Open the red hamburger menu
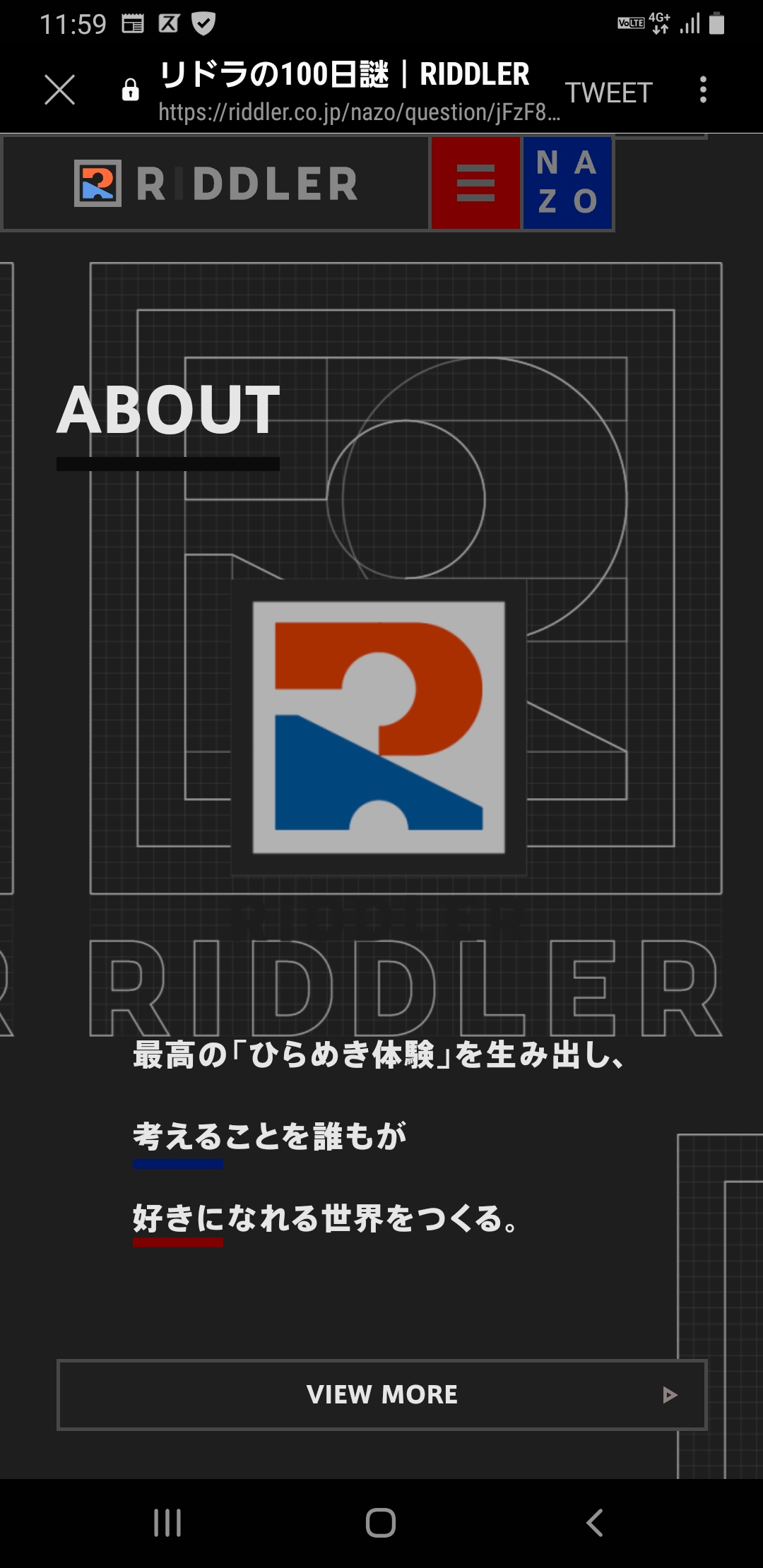Image resolution: width=763 pixels, height=1568 pixels. click(x=475, y=183)
